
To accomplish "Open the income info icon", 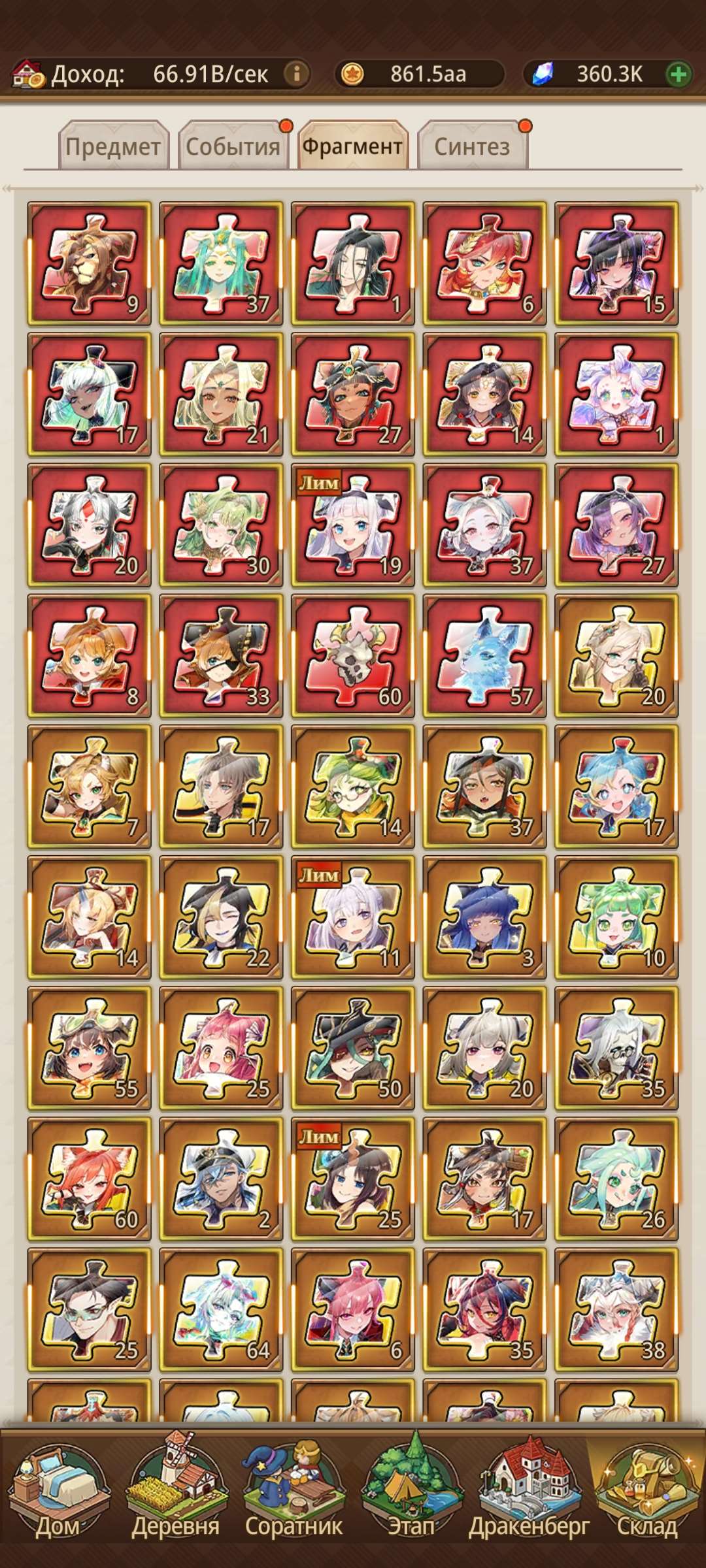I will [x=296, y=74].
